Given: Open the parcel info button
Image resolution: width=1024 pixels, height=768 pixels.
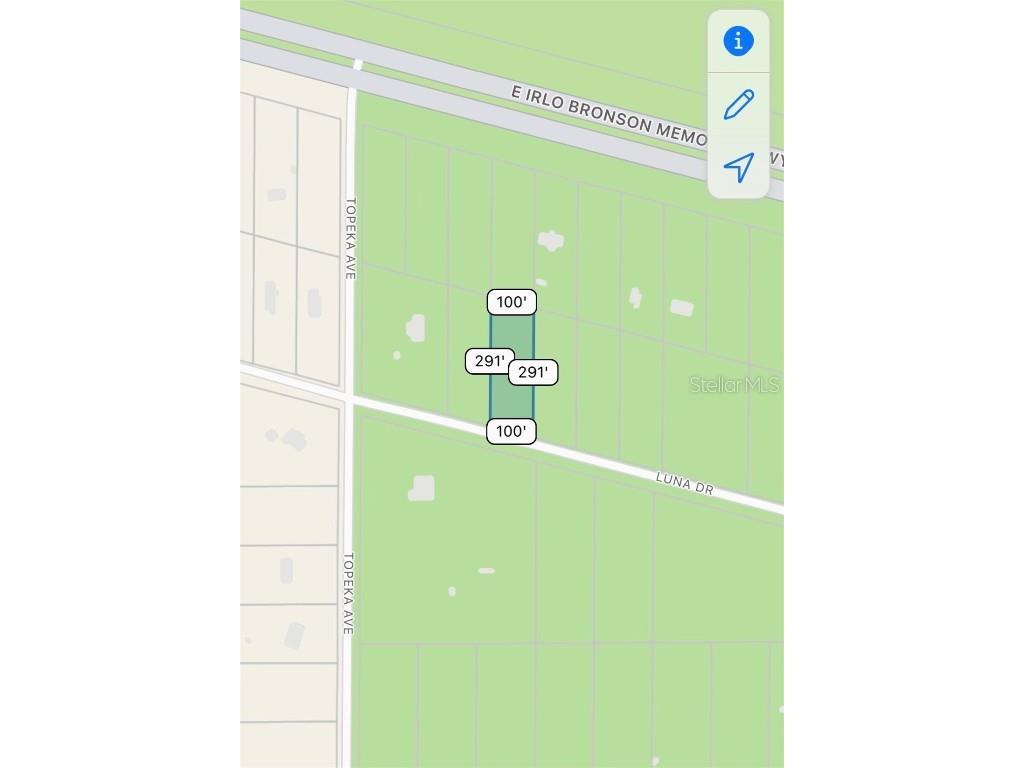Looking at the screenshot, I should coord(738,41).
